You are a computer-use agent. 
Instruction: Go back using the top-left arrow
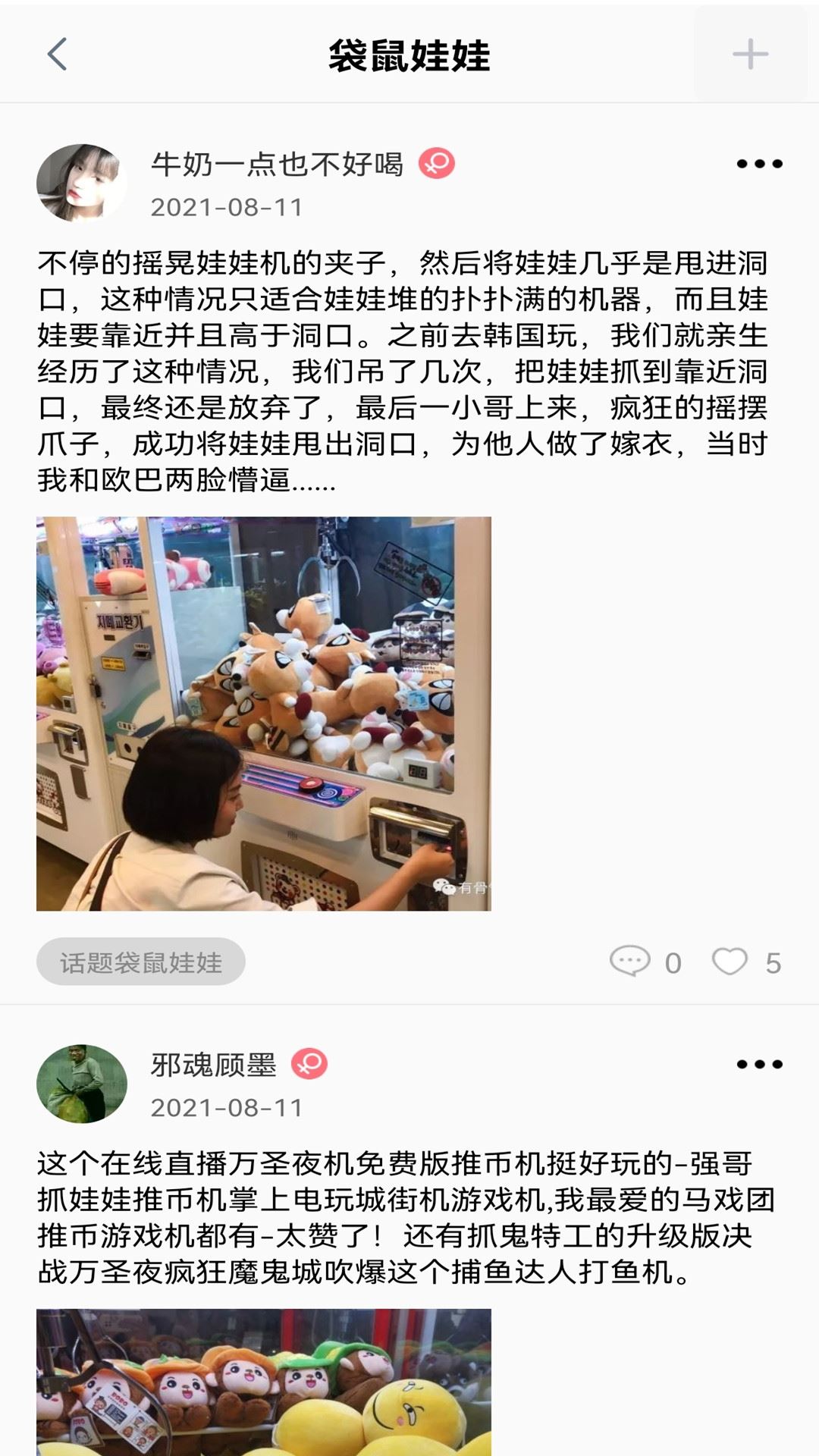58,55
